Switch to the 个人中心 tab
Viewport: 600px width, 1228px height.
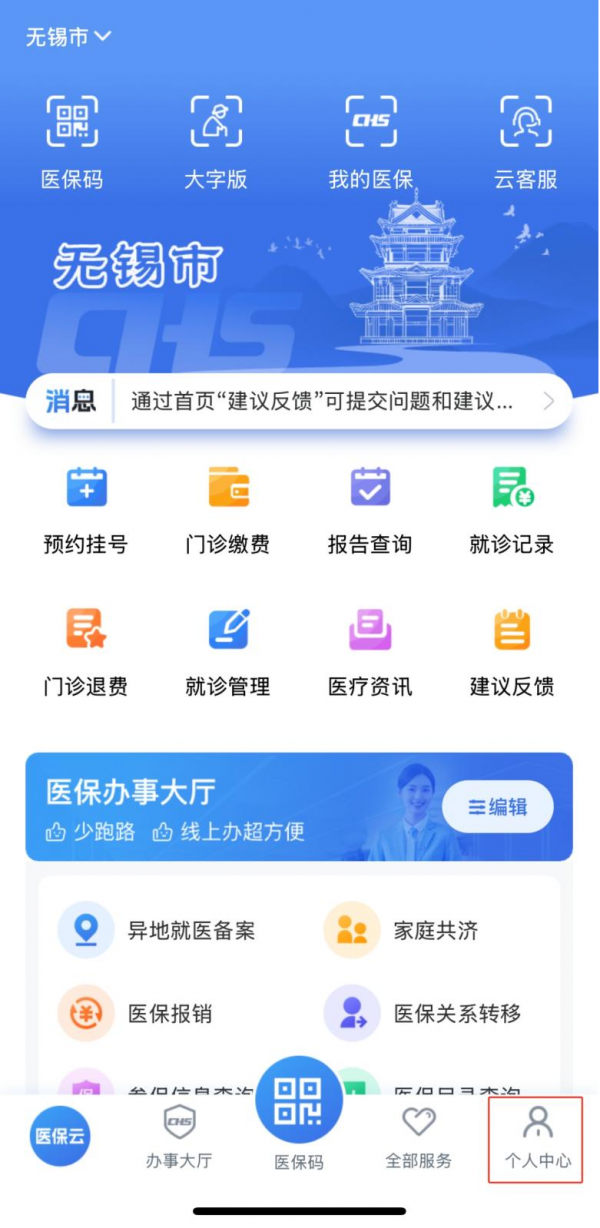(537, 1138)
